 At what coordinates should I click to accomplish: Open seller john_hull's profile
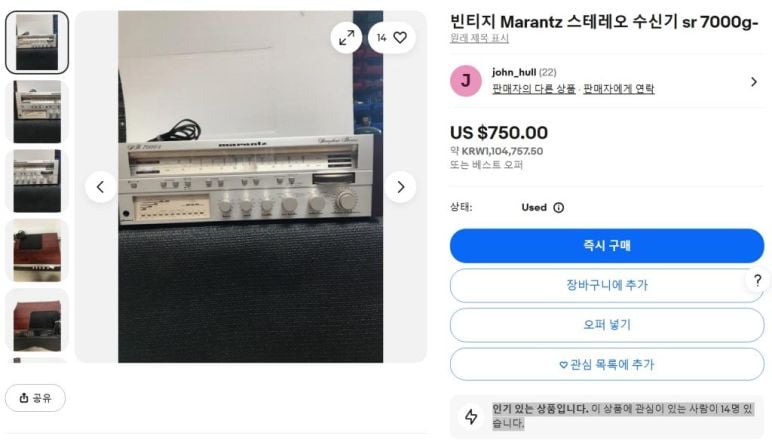coord(514,72)
